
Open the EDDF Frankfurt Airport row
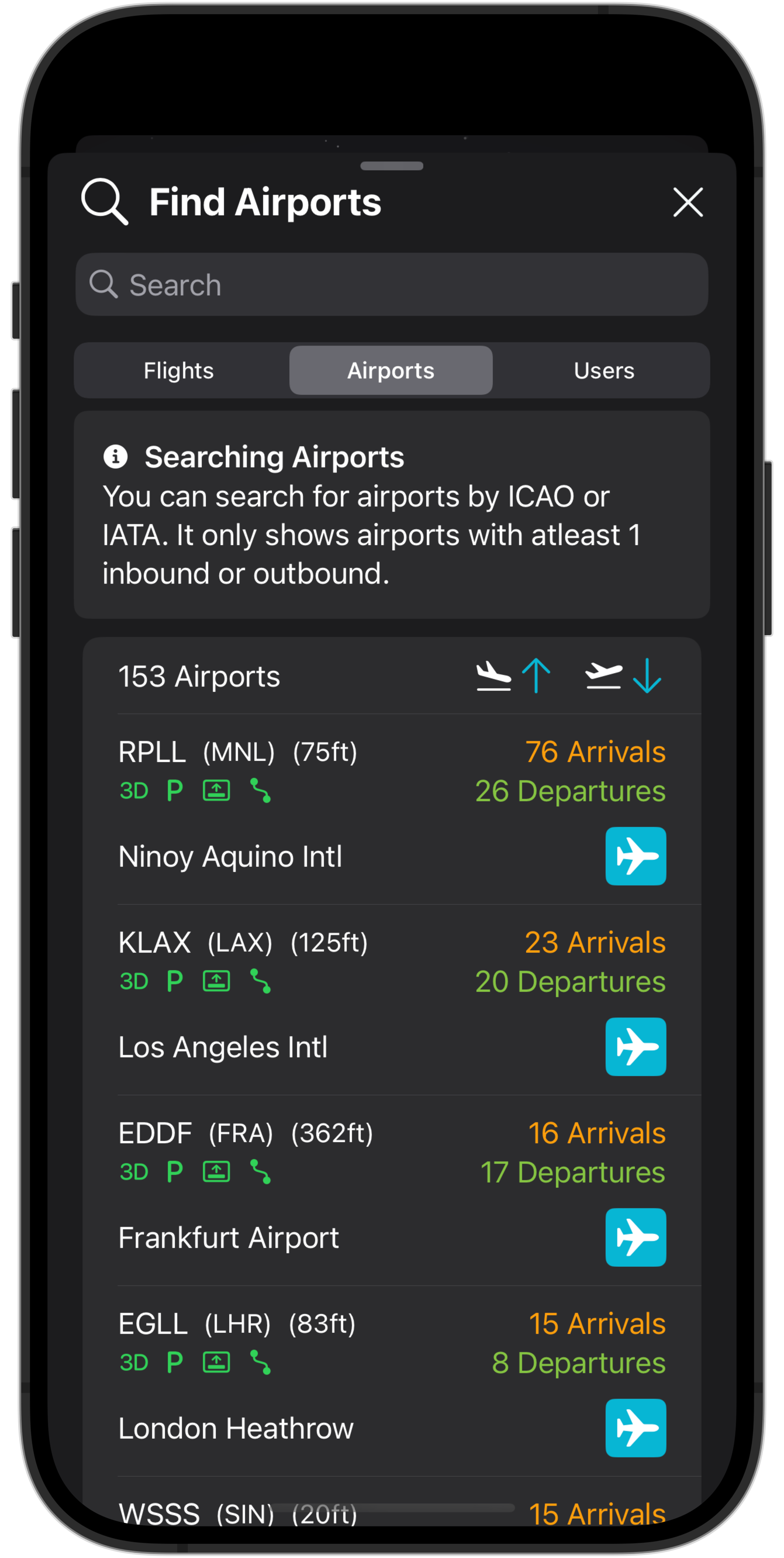pyautogui.click(x=302, y=1191)
